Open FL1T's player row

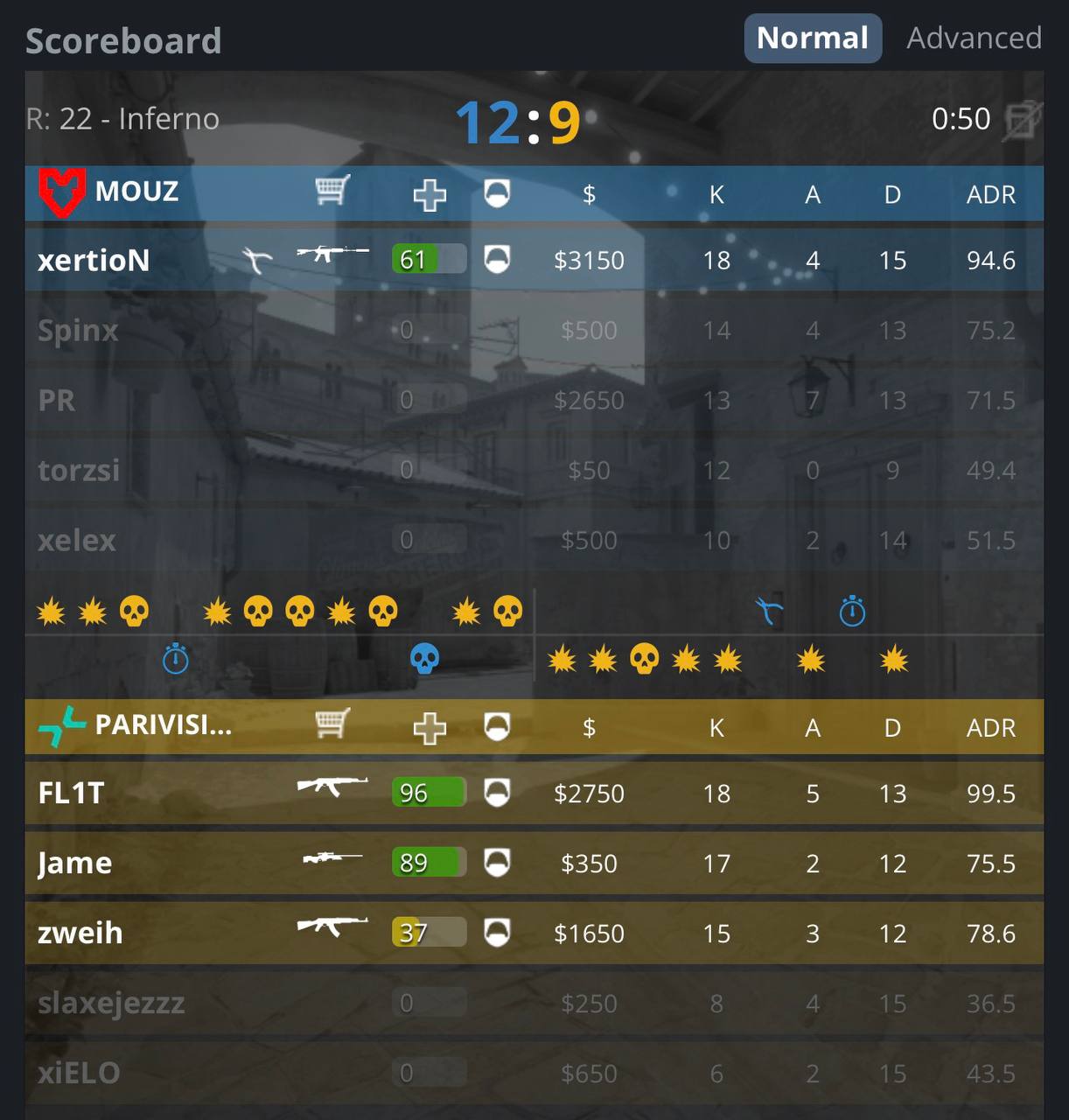coord(534,793)
